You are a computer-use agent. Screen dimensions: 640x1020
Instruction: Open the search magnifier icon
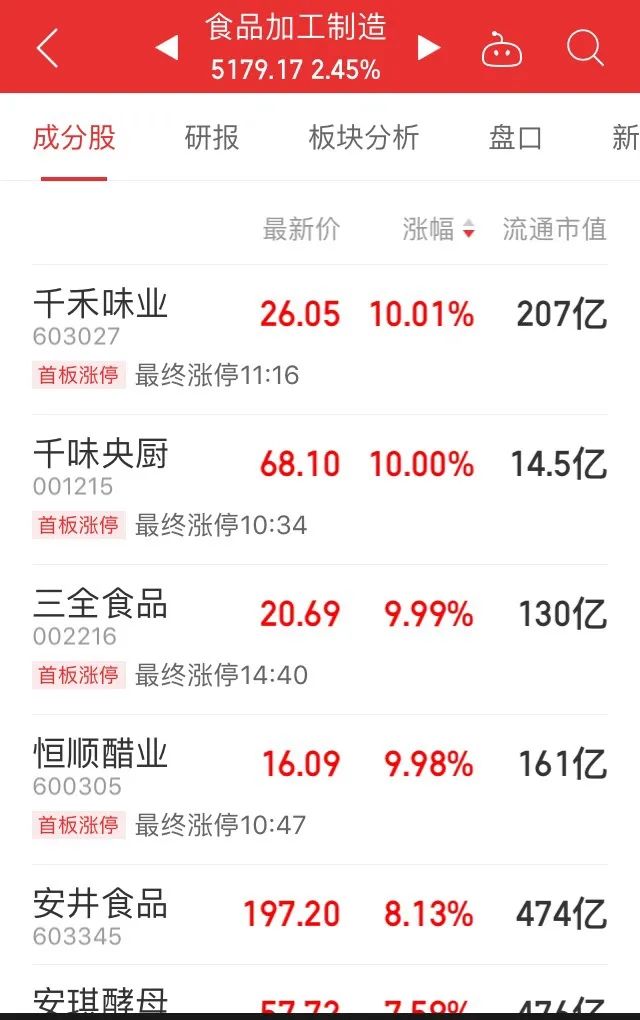[584, 47]
